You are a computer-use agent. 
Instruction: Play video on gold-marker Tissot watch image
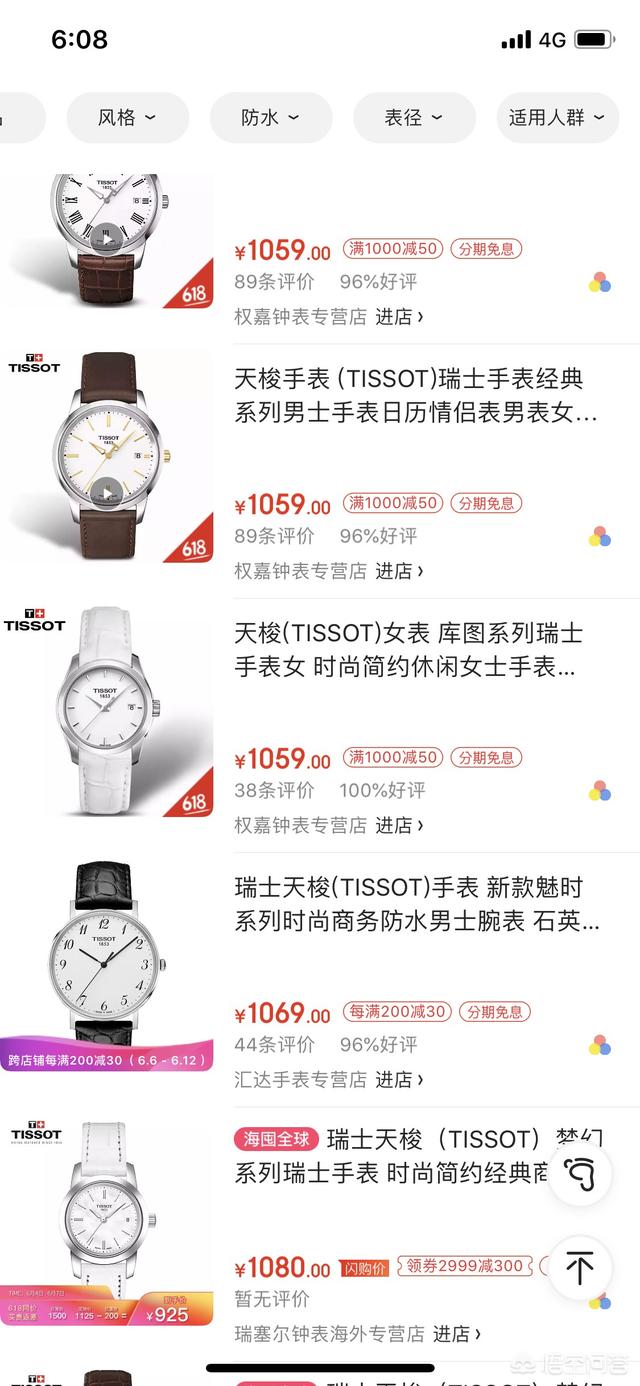click(106, 492)
